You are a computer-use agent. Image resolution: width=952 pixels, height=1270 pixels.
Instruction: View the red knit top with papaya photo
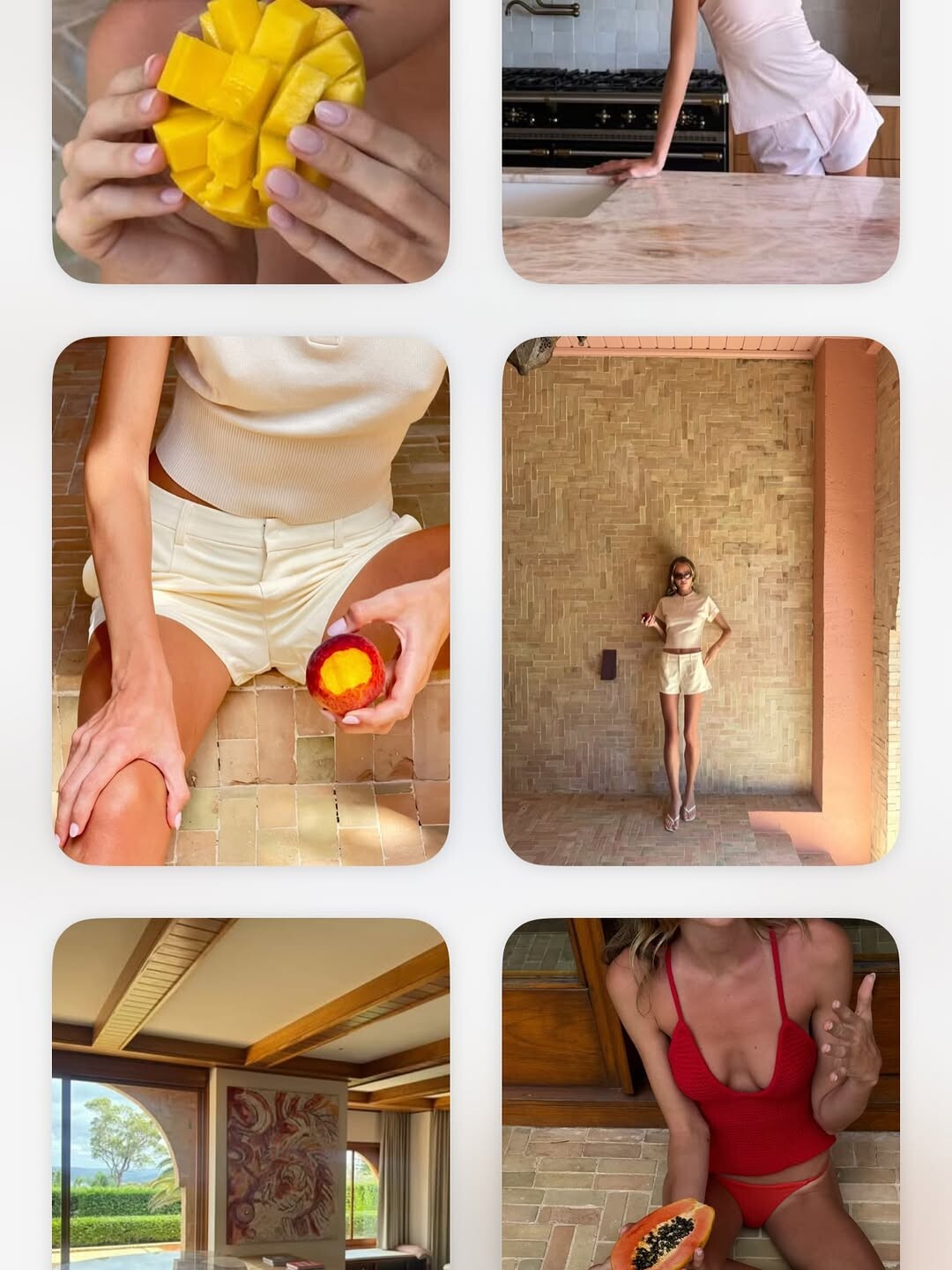pyautogui.click(x=701, y=1094)
